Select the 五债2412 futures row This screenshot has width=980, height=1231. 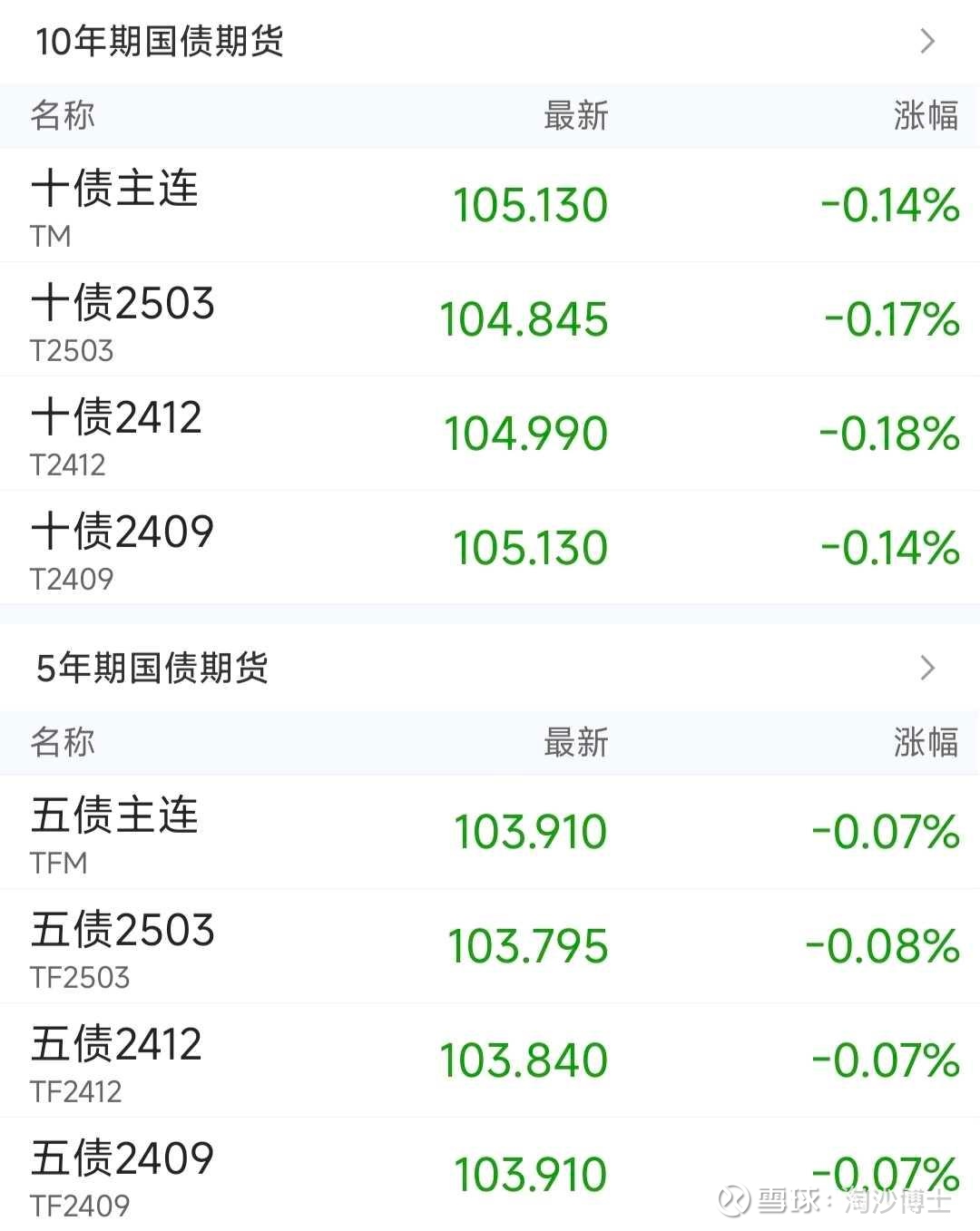point(490,1060)
